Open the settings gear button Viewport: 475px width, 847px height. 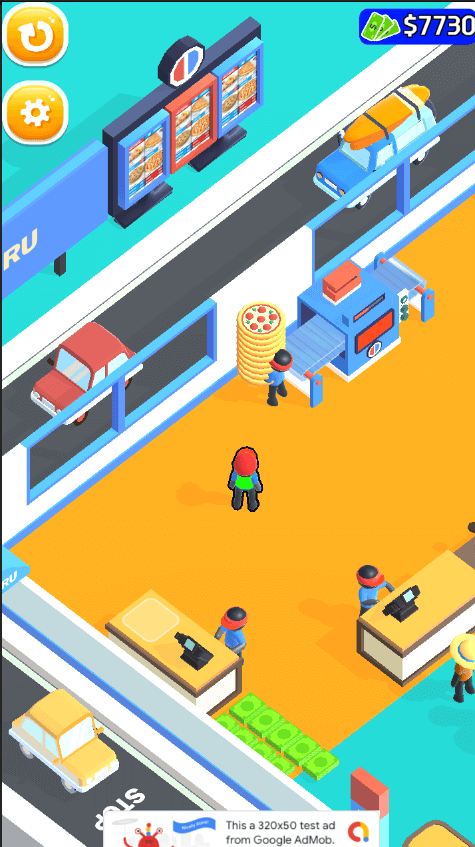point(35,113)
